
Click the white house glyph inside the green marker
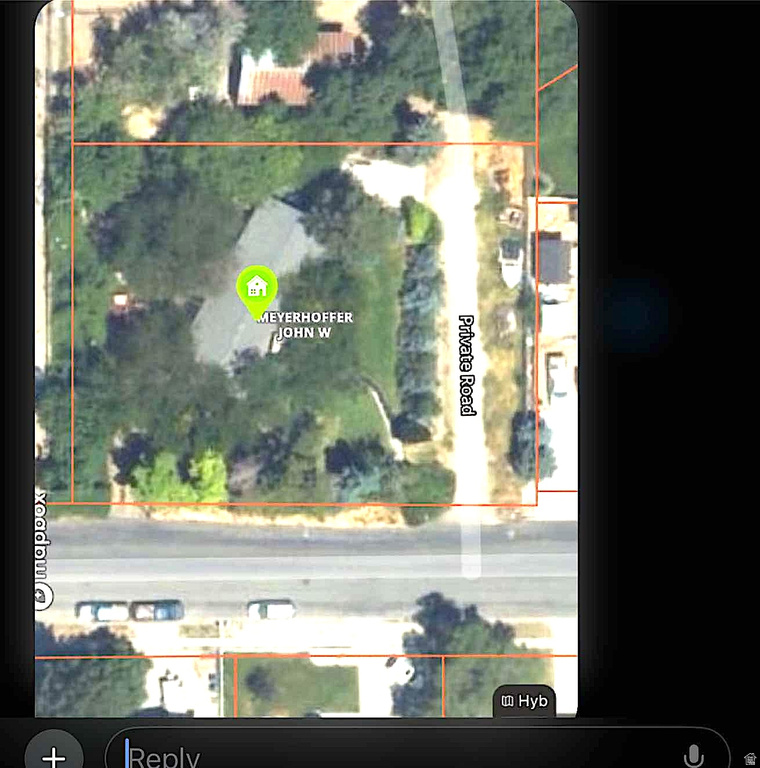point(256,287)
